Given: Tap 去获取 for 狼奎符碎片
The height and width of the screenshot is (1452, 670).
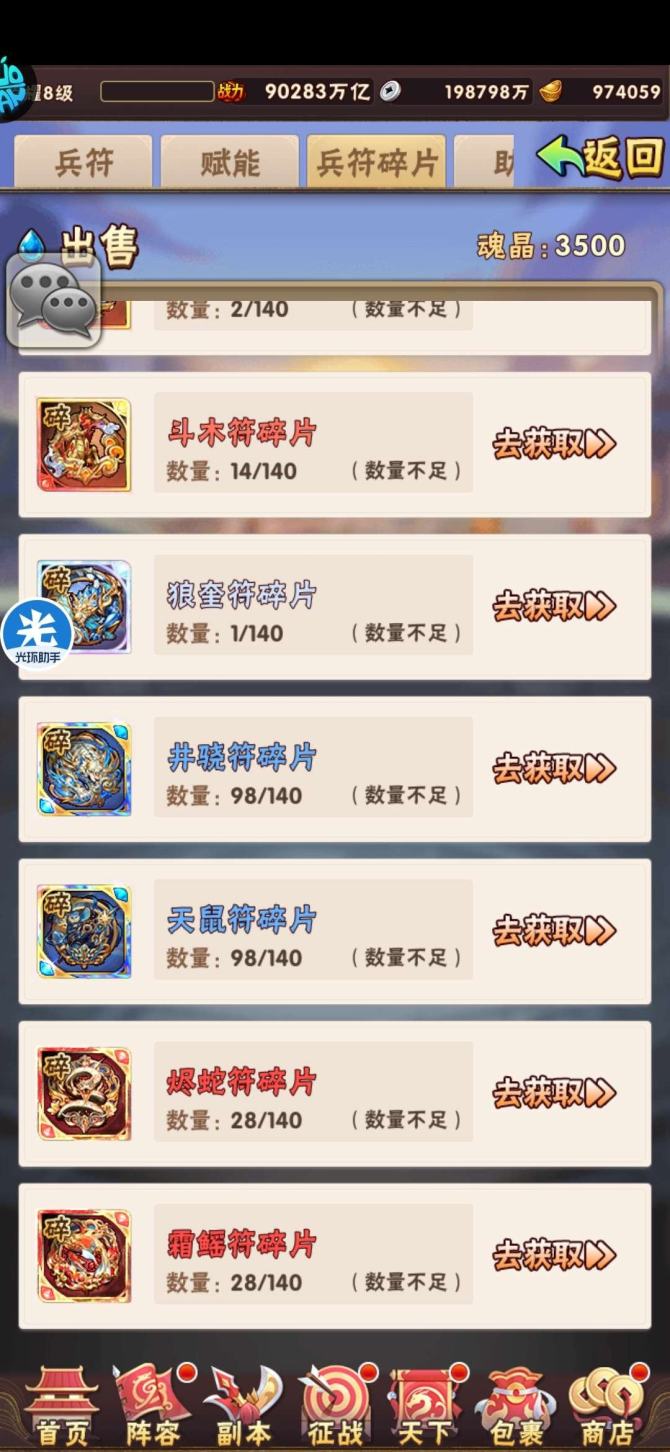Looking at the screenshot, I should [553, 607].
